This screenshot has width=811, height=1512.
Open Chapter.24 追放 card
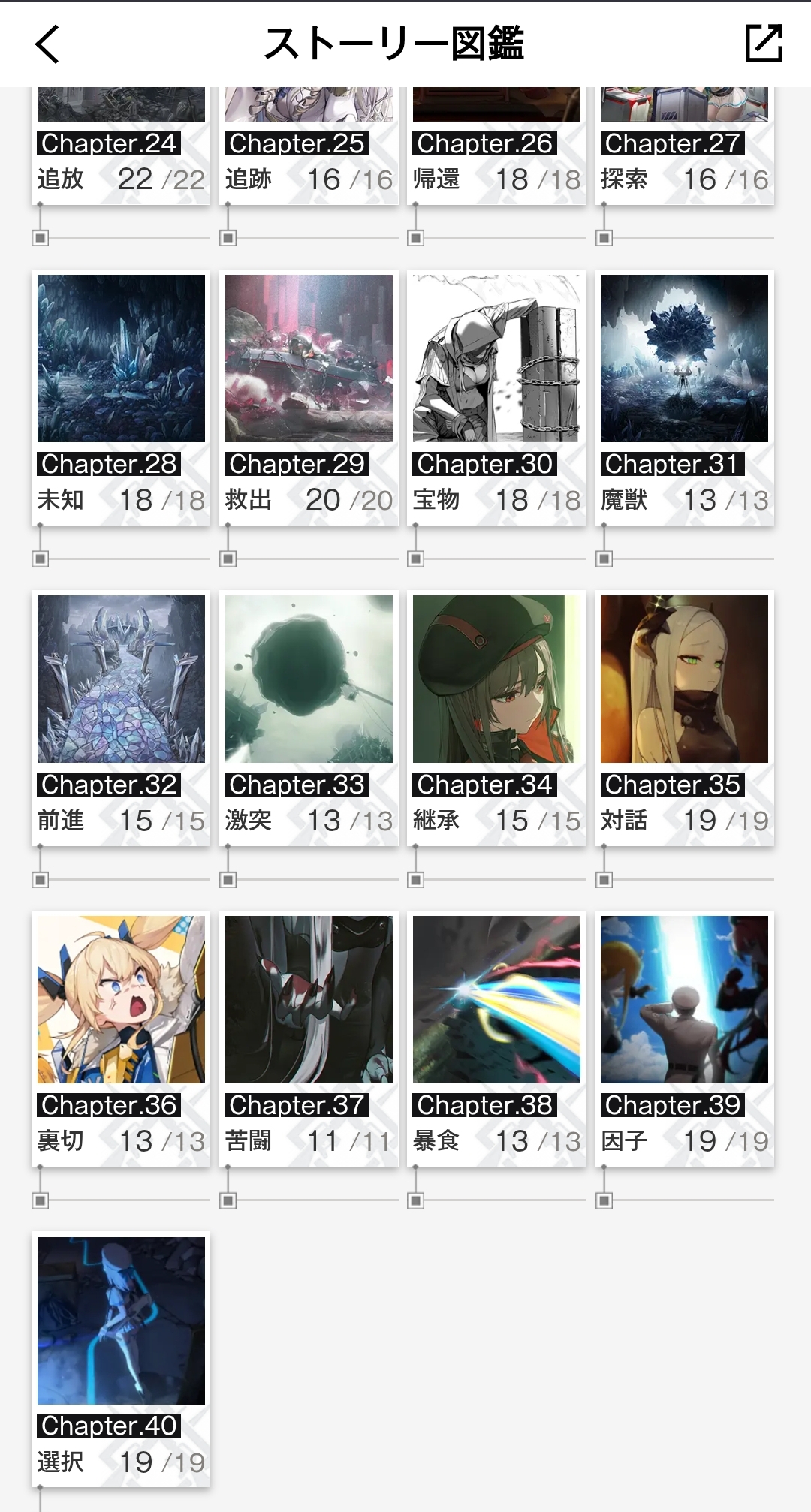click(121, 150)
